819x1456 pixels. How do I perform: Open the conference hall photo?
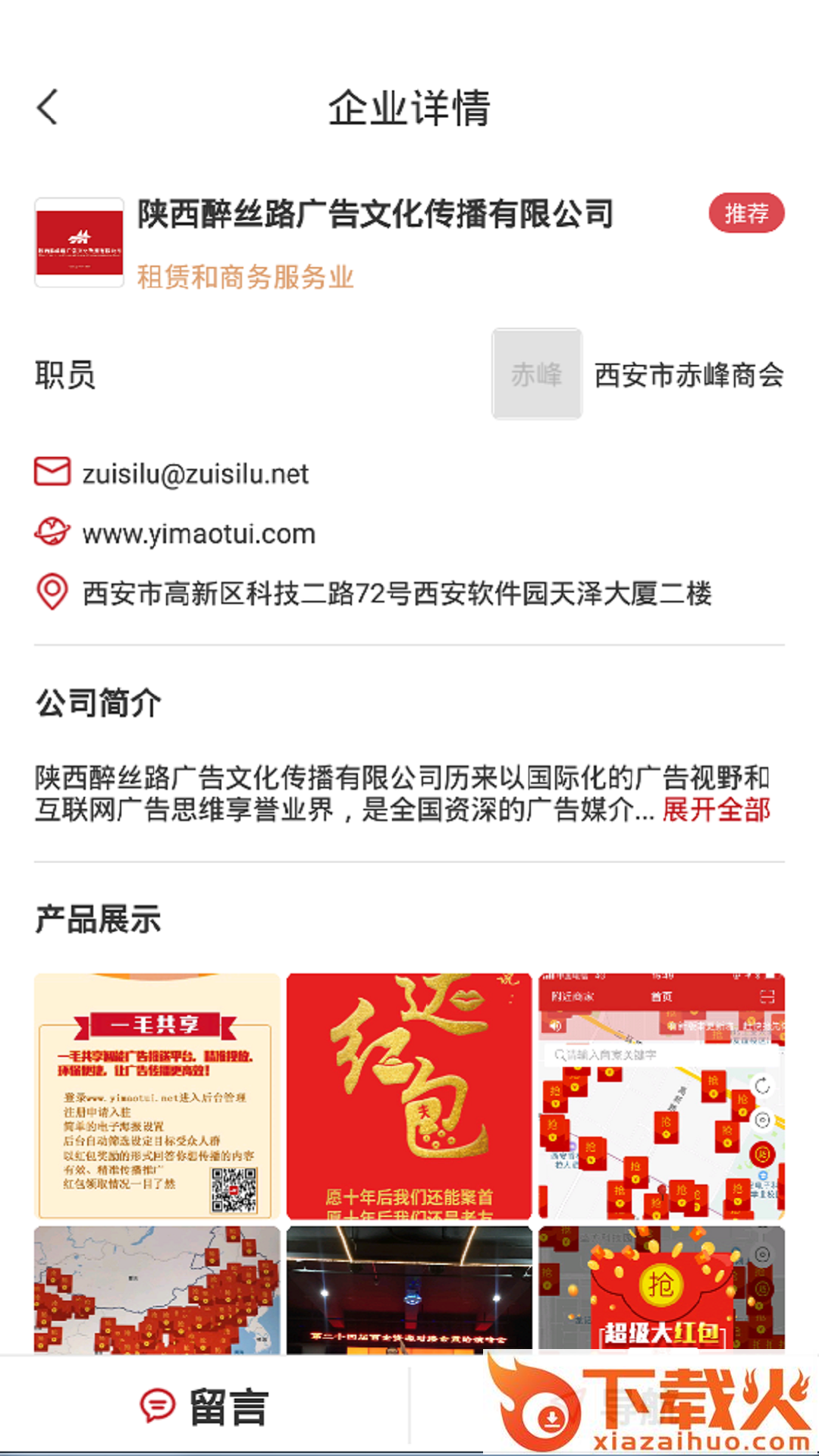pyautogui.click(x=409, y=1289)
